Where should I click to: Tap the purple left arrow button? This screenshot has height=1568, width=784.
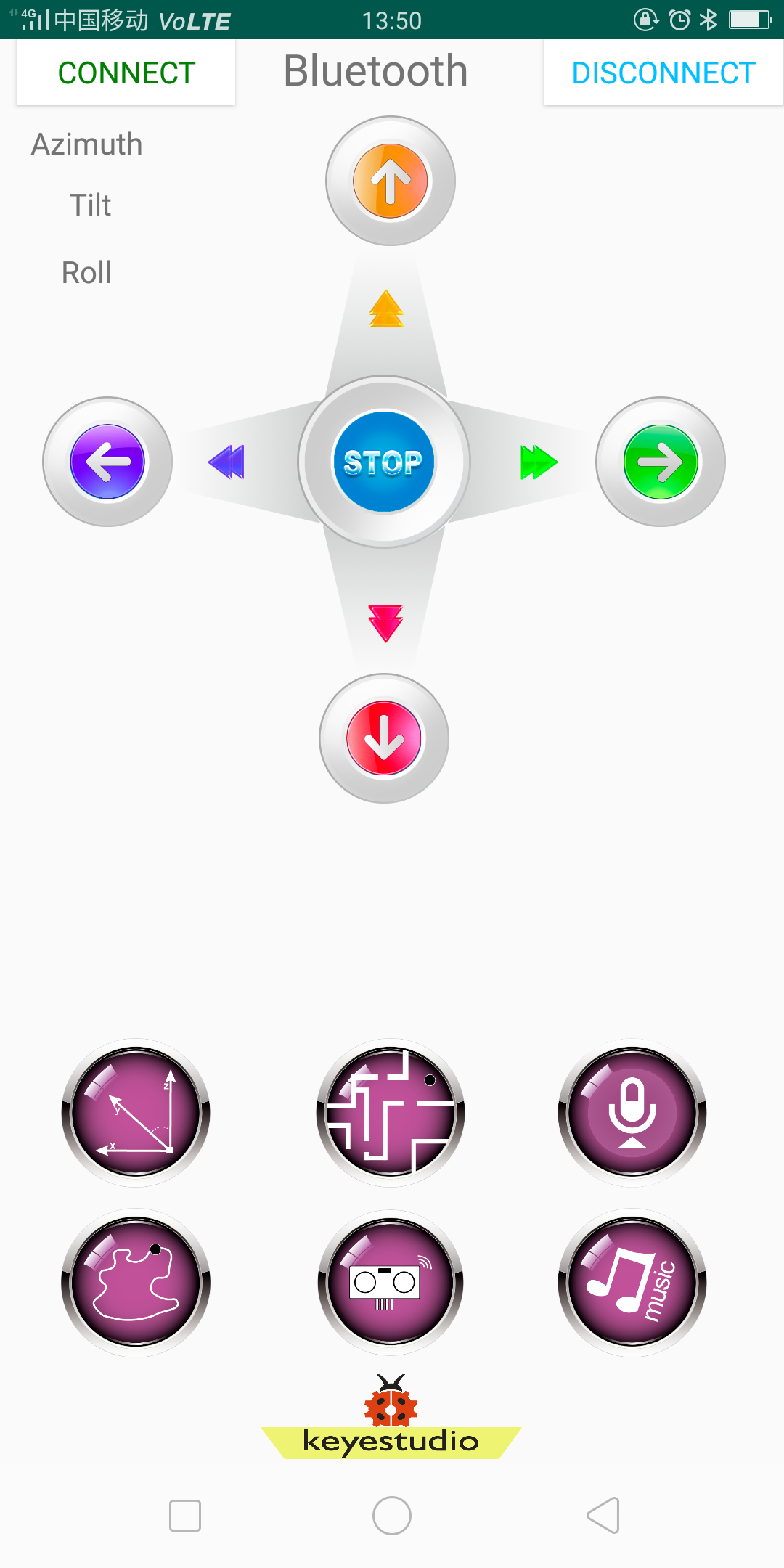click(x=107, y=462)
